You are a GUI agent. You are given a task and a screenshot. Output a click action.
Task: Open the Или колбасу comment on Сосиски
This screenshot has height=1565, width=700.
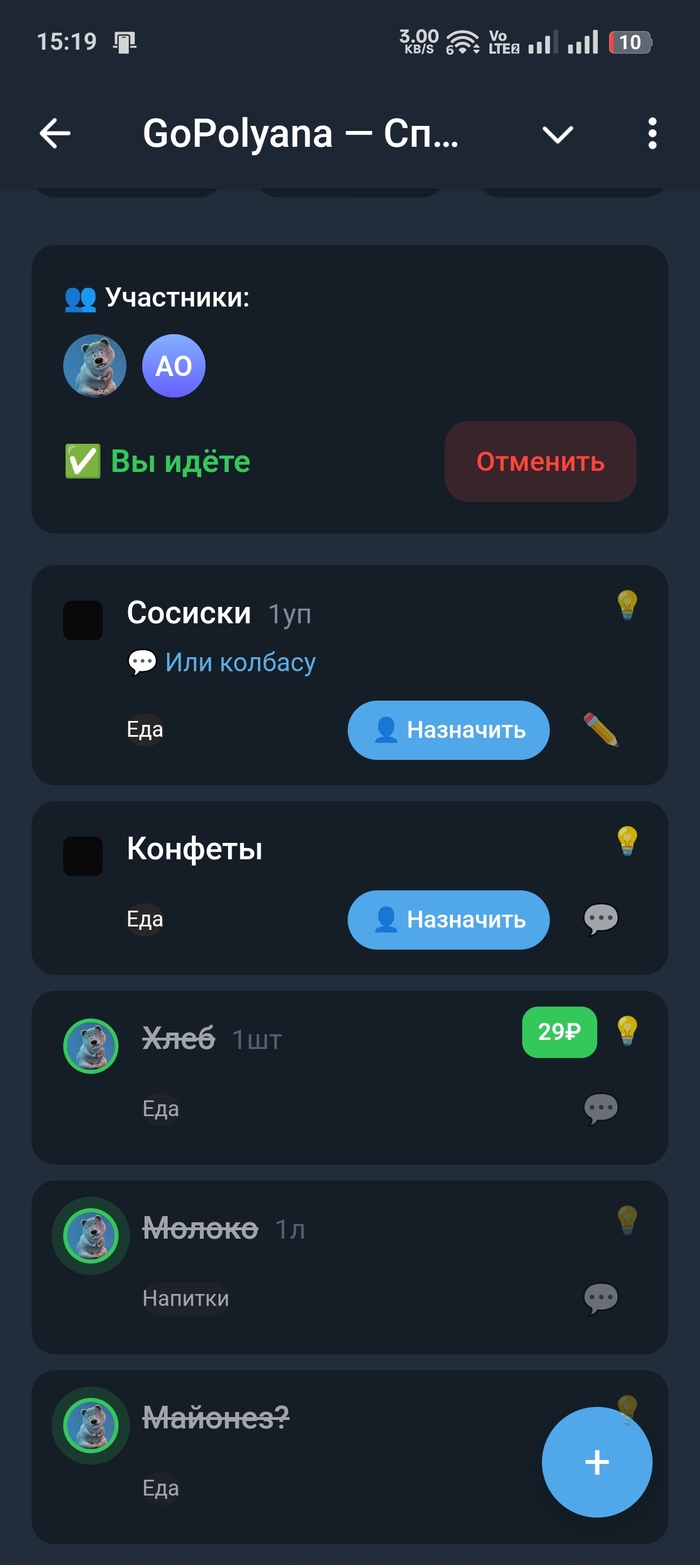click(240, 662)
